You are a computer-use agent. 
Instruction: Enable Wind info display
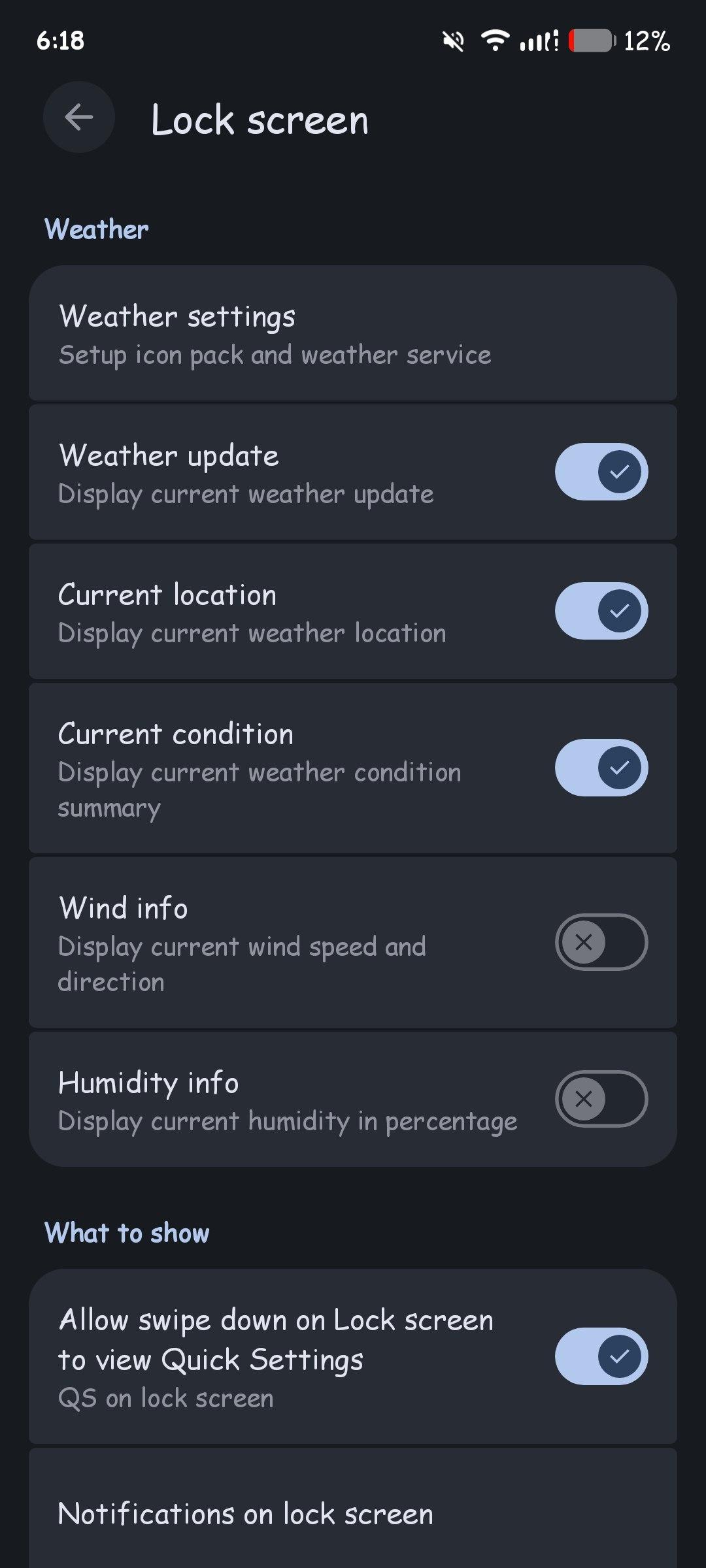601,942
